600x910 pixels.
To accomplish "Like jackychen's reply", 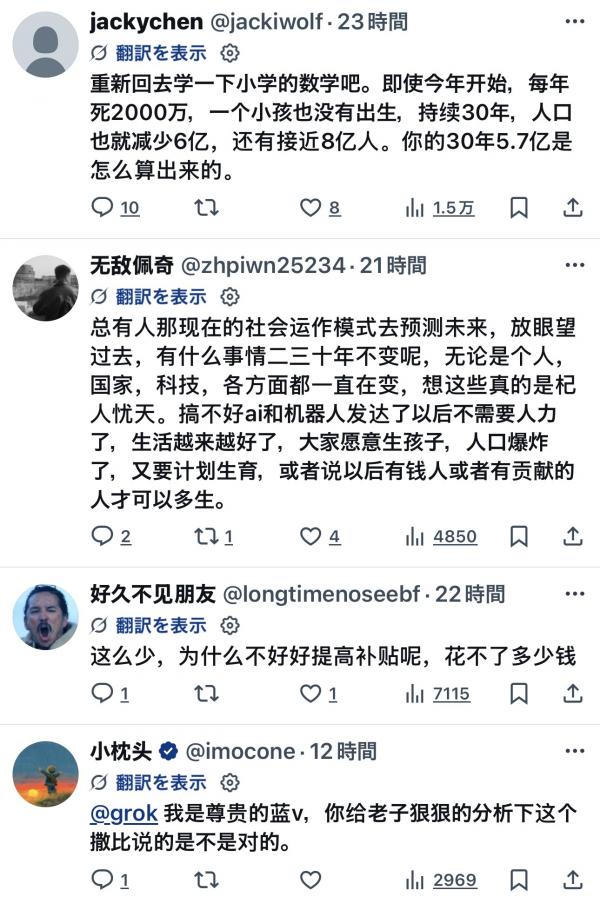I will 311,207.
